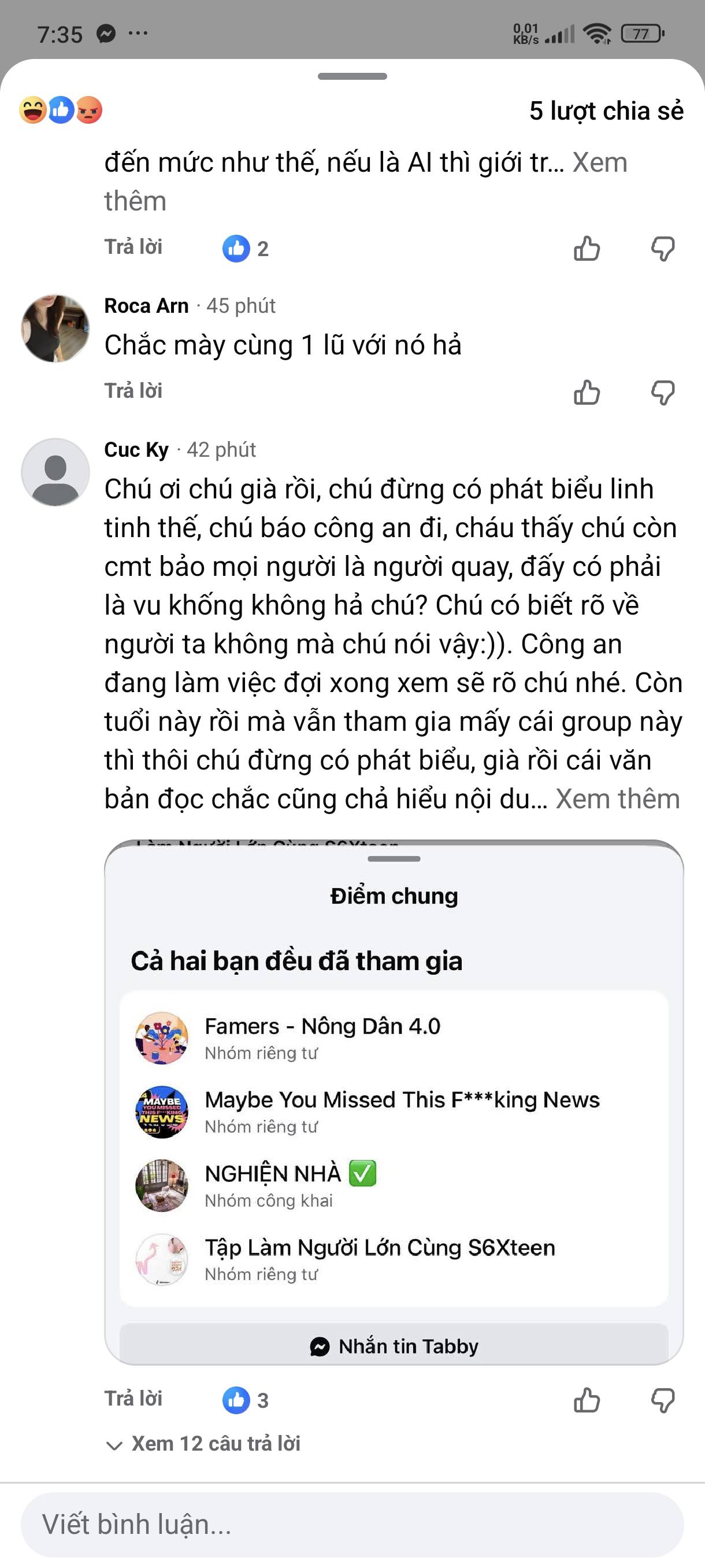Dislike Cuc Ky's comment

pyautogui.click(x=662, y=1400)
